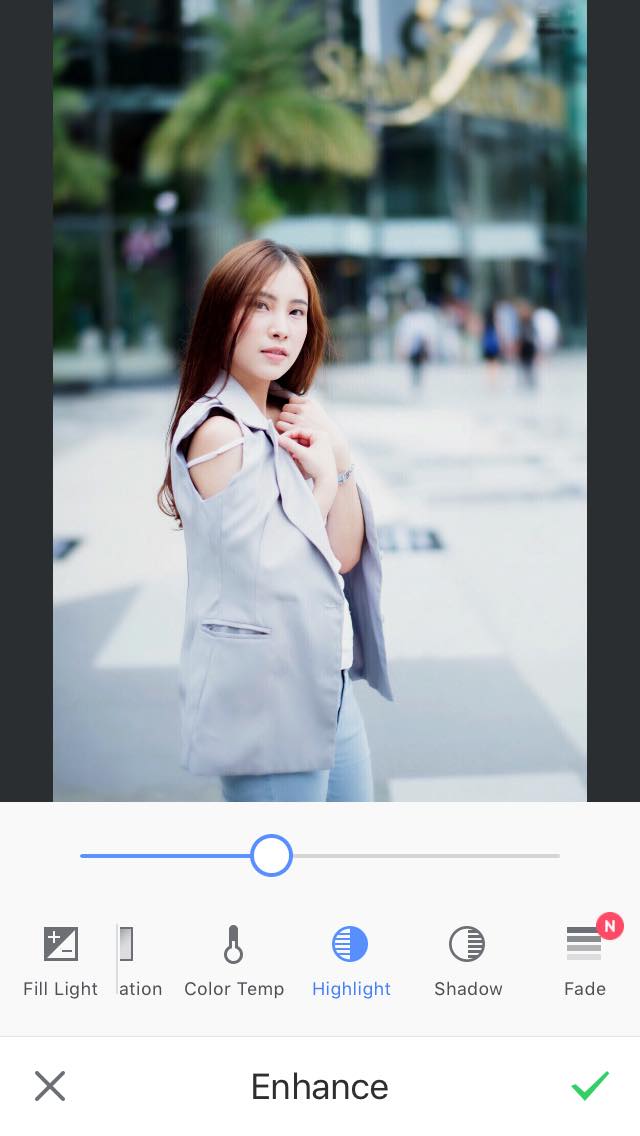Switch to the Shadow adjustment
The width and height of the screenshot is (640, 1136).
point(467,960)
